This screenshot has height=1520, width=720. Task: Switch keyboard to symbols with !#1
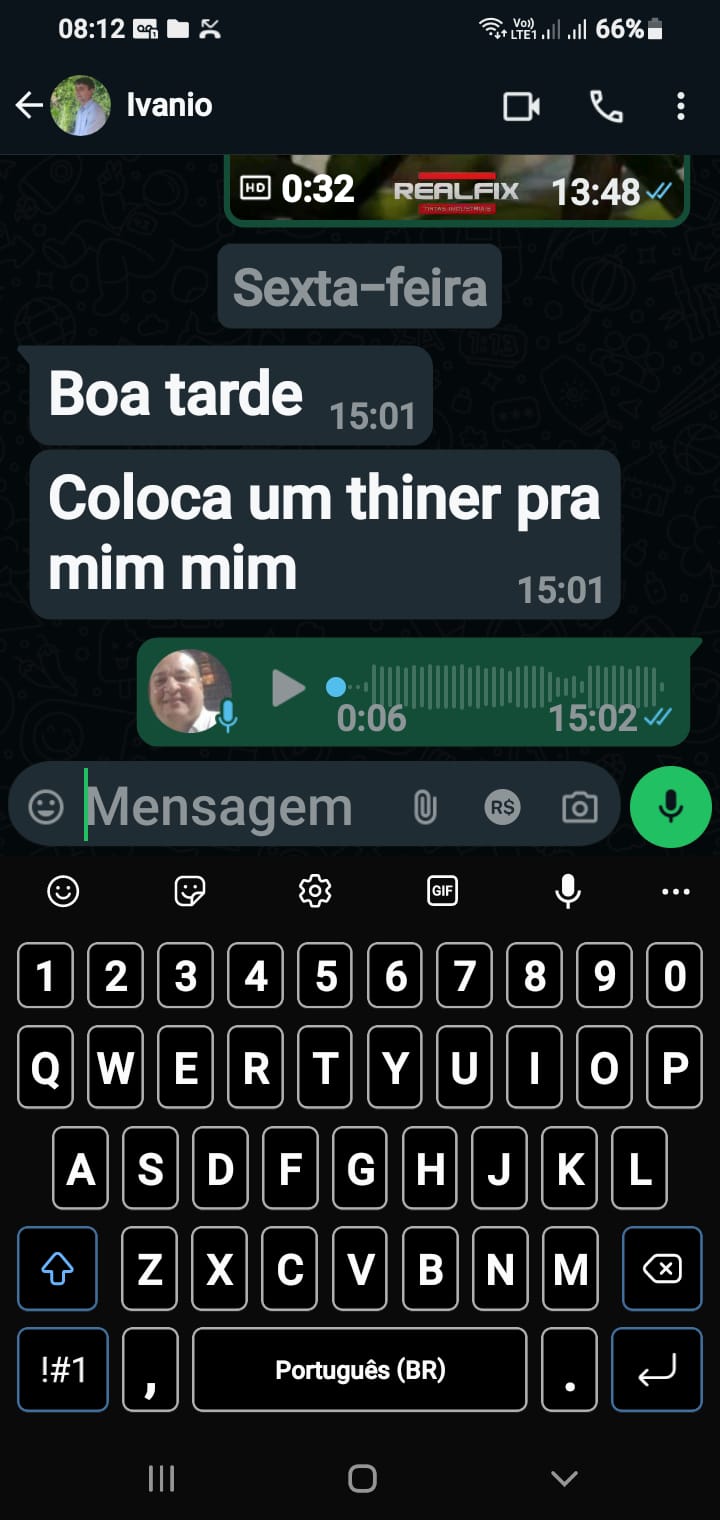point(63,1369)
